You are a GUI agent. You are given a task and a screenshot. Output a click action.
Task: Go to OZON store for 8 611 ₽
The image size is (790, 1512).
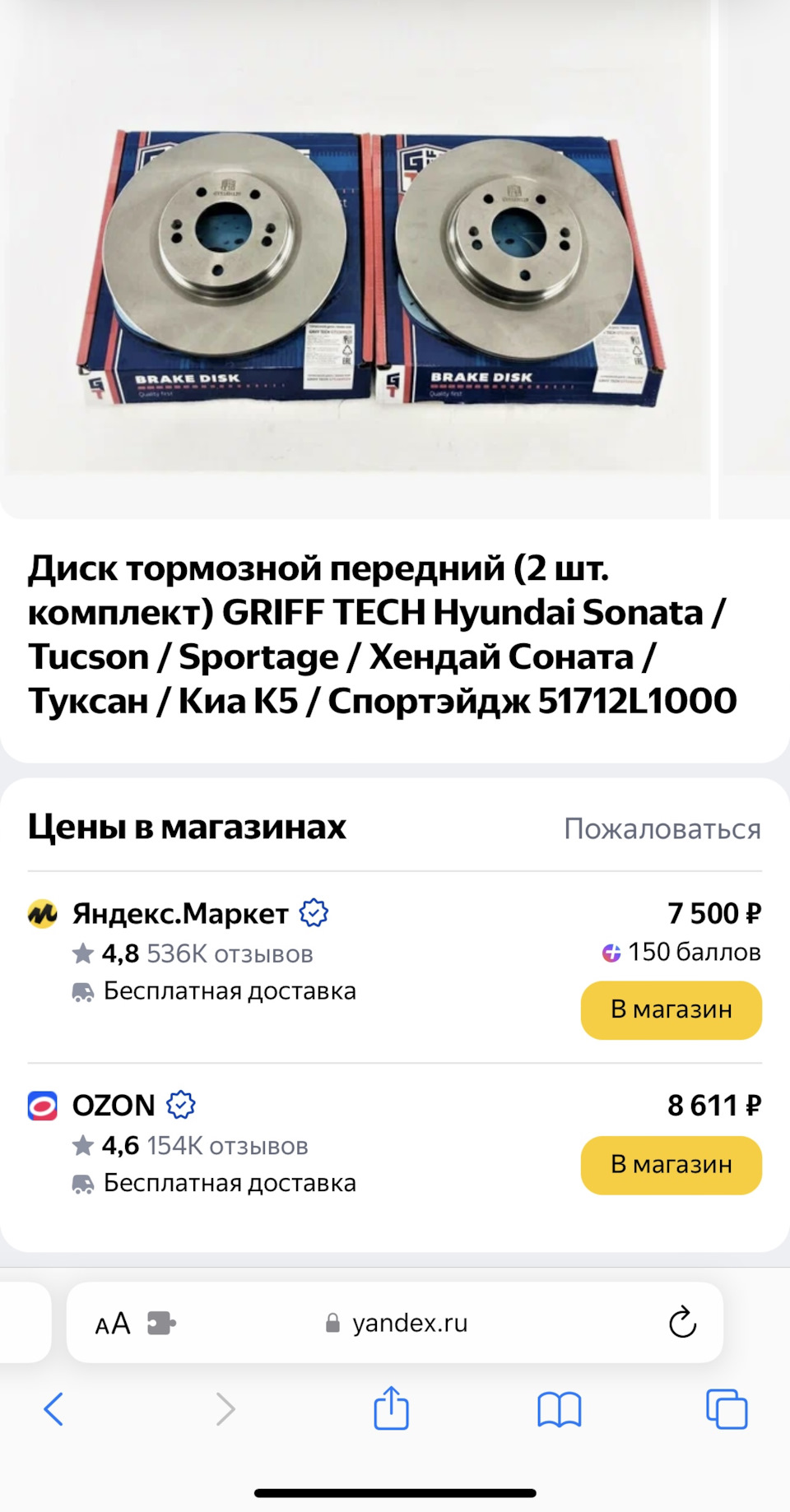(x=671, y=1165)
